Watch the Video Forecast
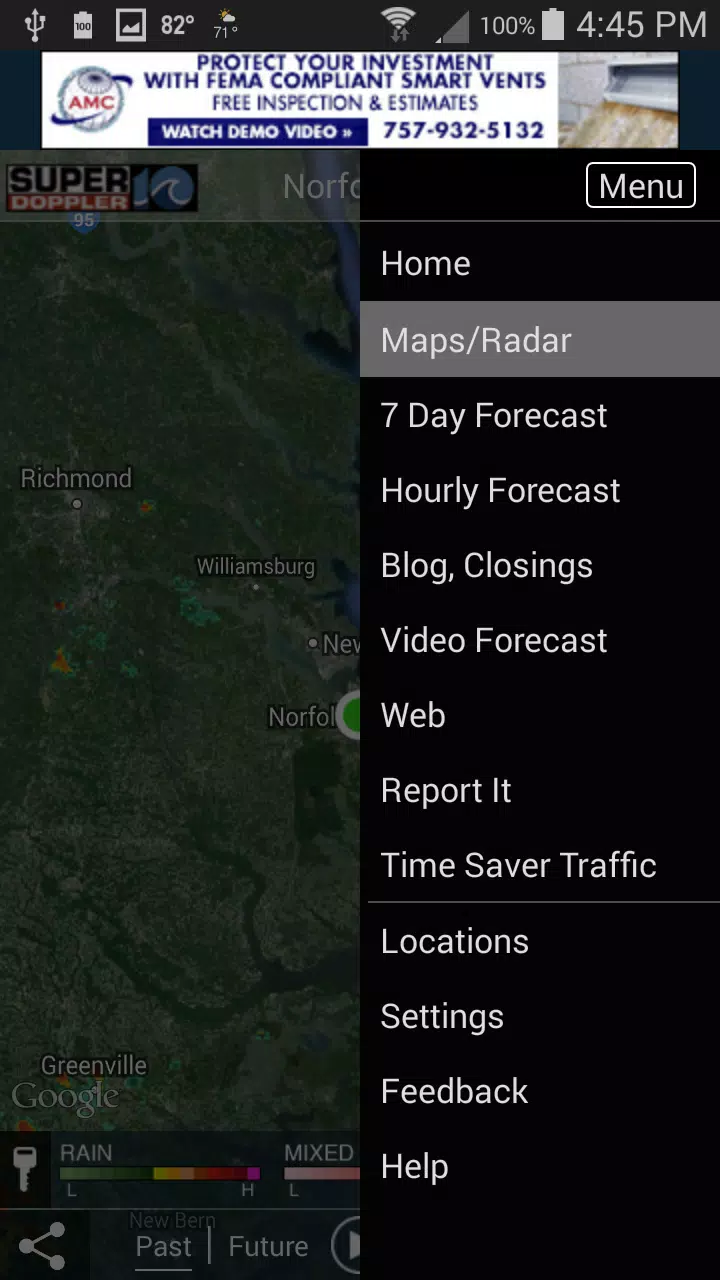 point(494,640)
